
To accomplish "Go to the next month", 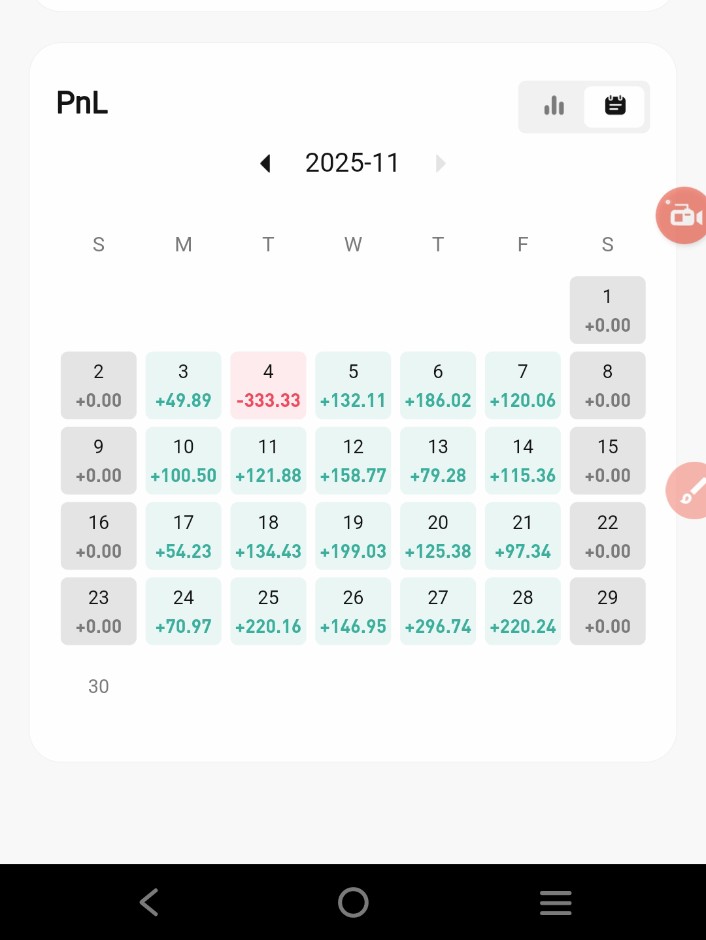I will tap(441, 164).
